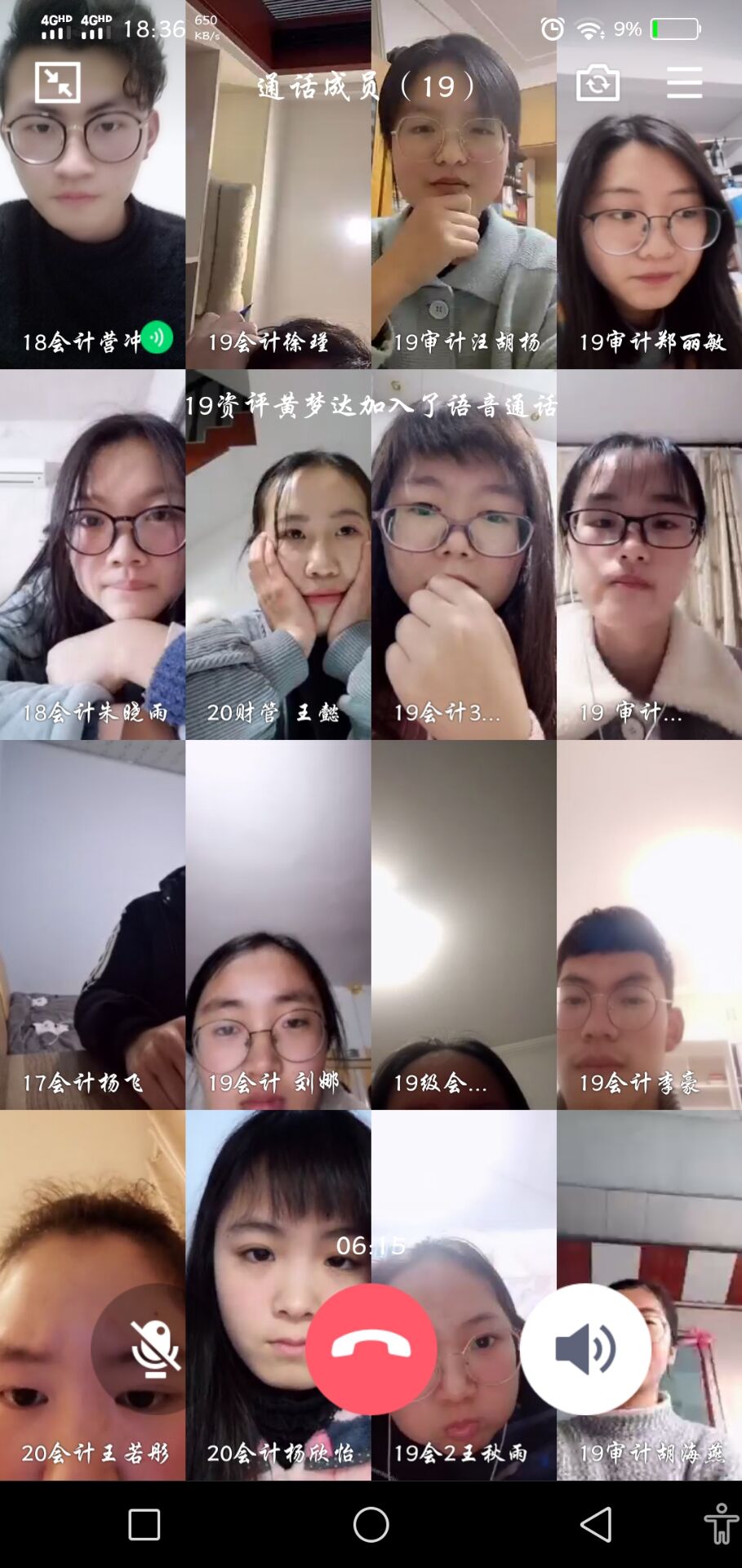Go to the home screen
The height and width of the screenshot is (1568, 742).
371,1525
